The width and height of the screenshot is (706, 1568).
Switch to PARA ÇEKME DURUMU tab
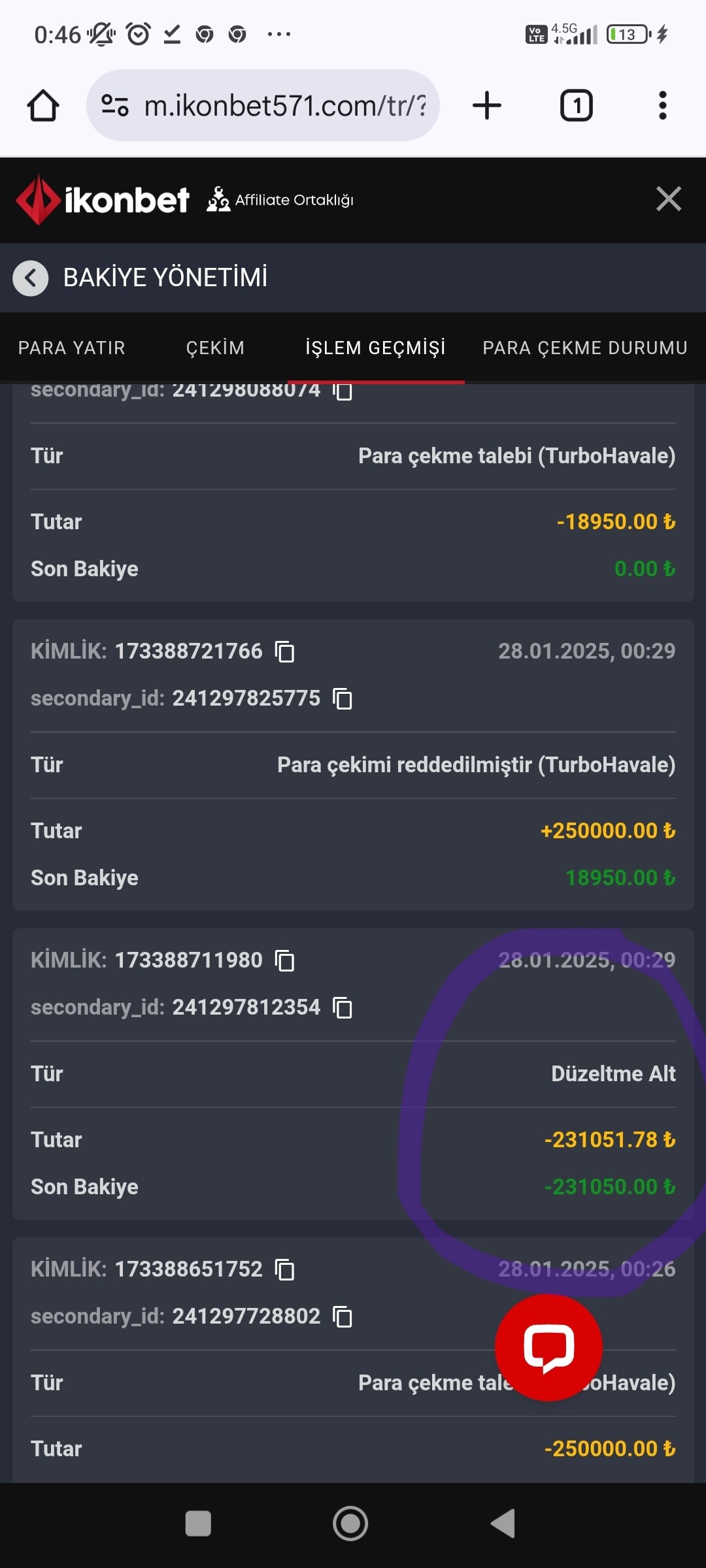click(585, 348)
